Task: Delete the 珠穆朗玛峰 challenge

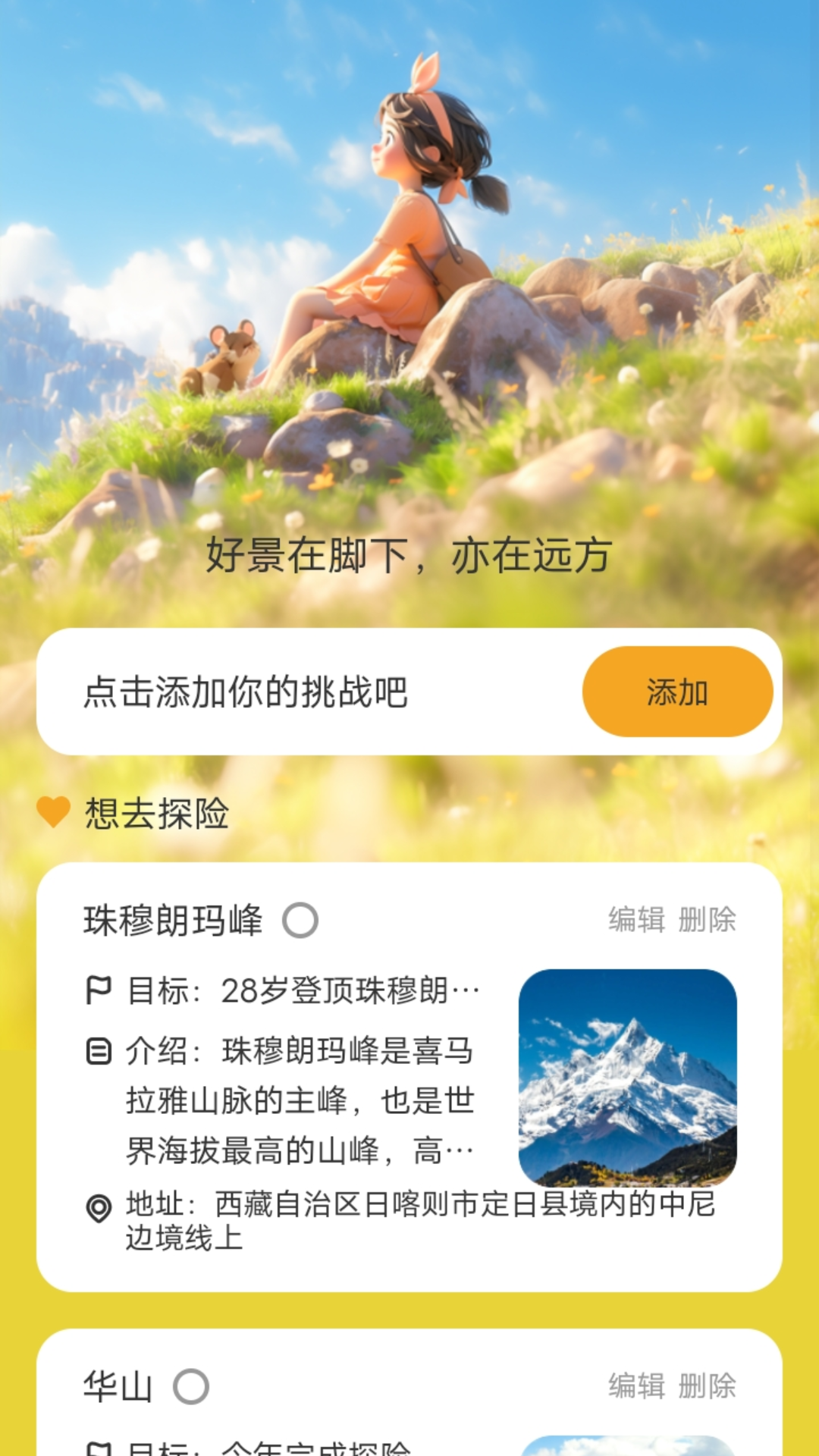Action: (x=707, y=920)
